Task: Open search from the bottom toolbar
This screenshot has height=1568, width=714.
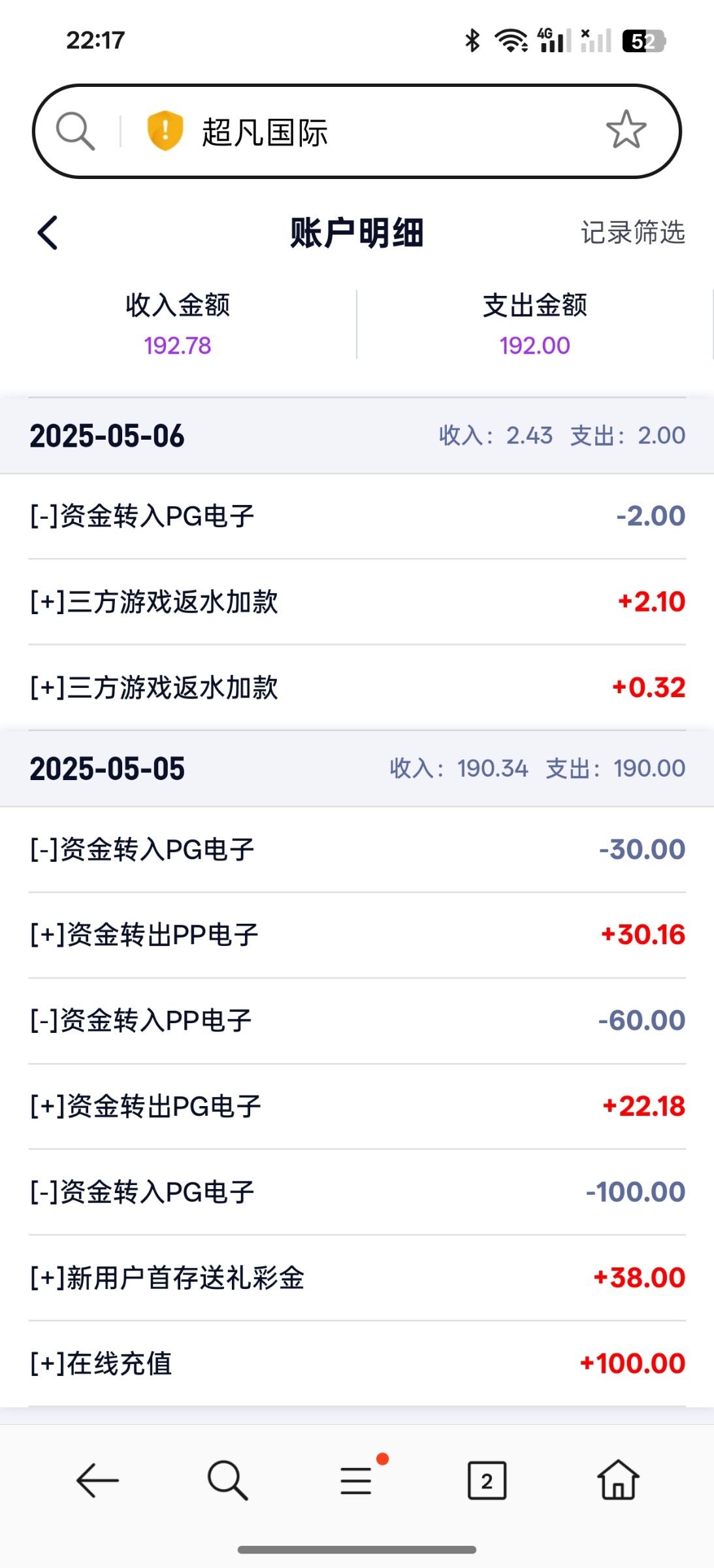Action: point(227,1480)
